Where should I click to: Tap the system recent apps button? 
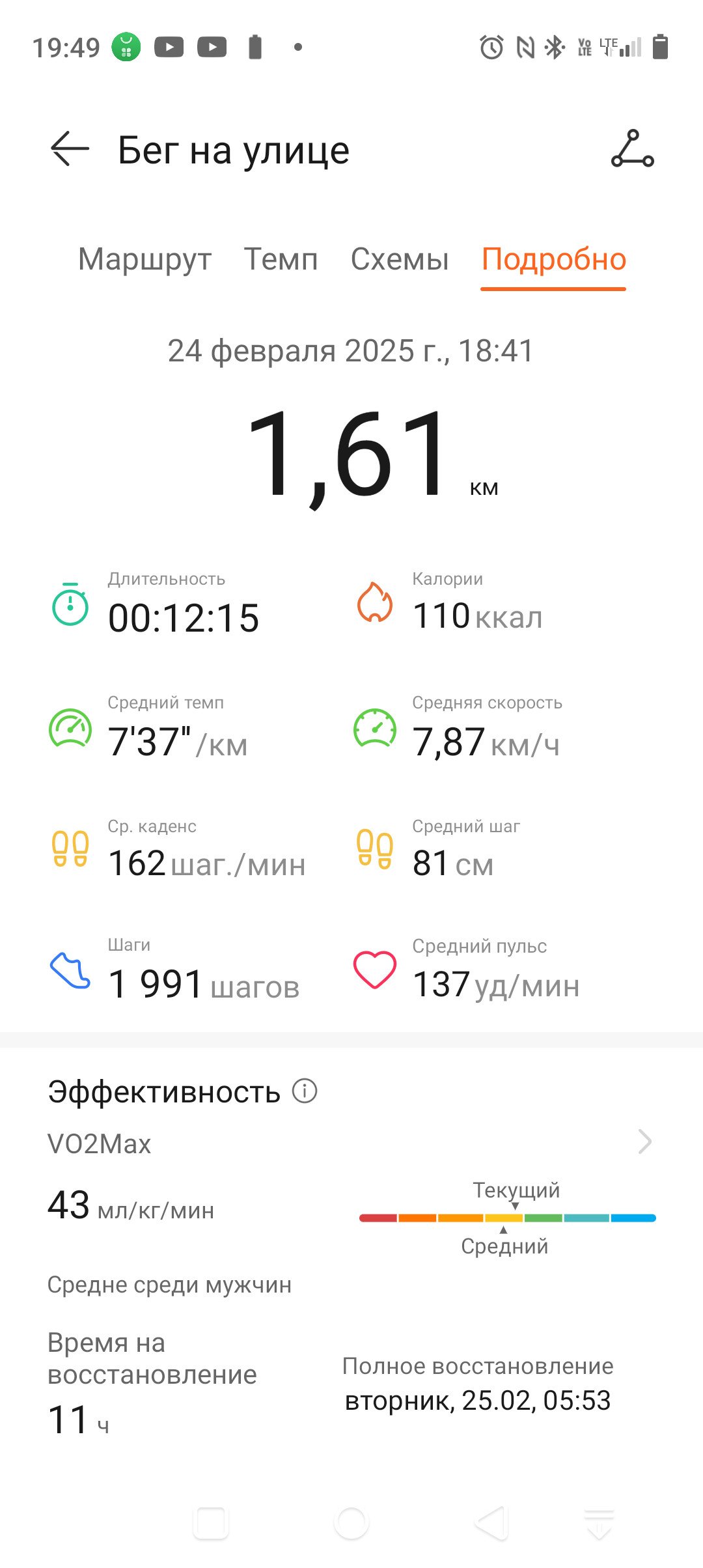click(211, 1524)
